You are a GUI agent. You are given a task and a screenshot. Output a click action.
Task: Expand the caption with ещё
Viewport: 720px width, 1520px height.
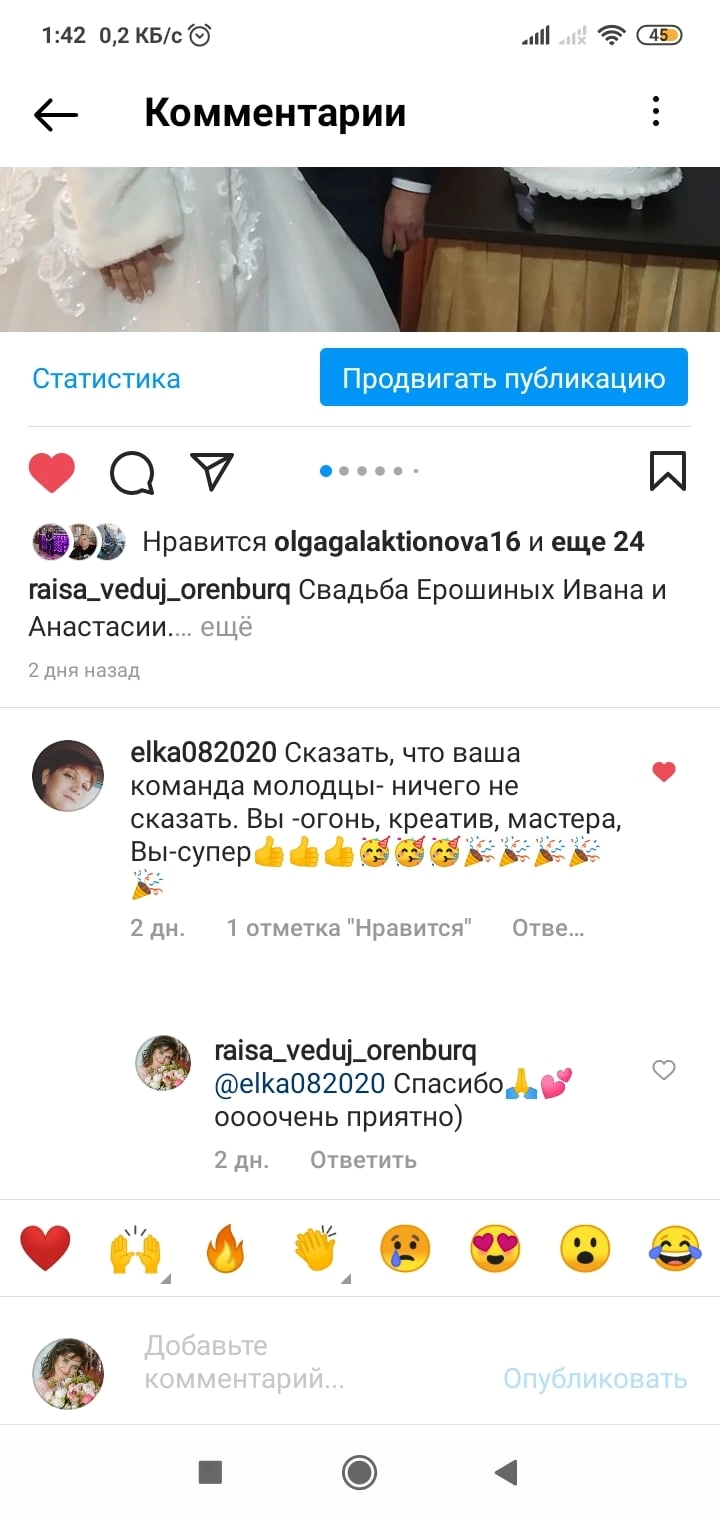tap(227, 627)
